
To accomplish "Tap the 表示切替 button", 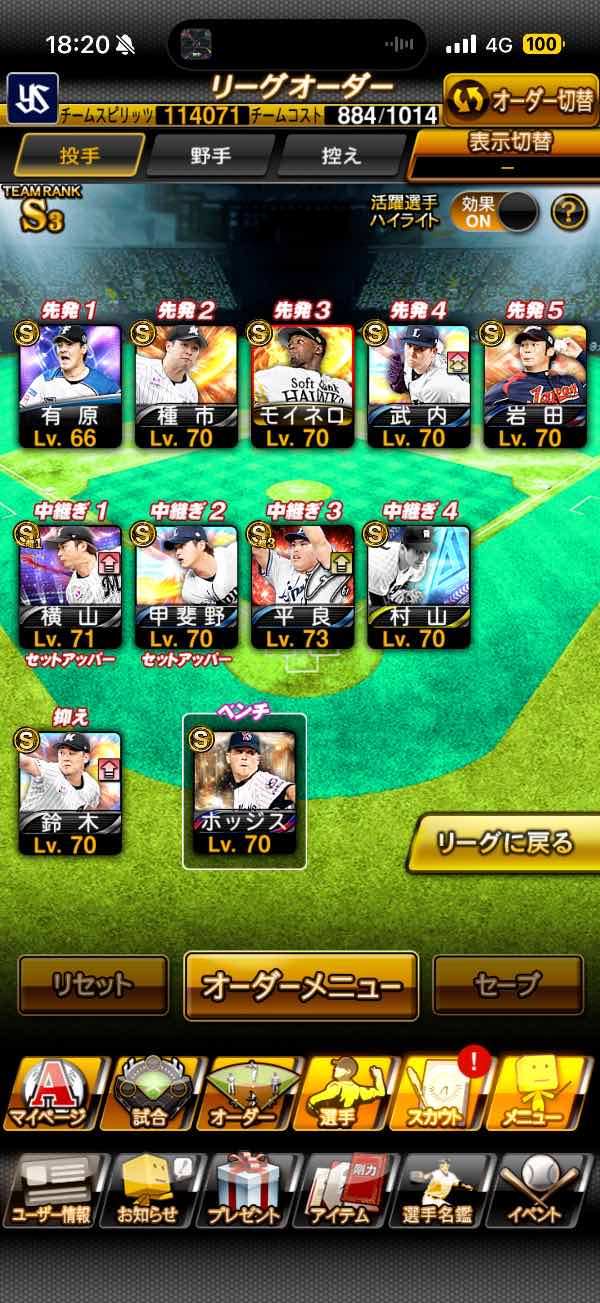I will point(507,154).
